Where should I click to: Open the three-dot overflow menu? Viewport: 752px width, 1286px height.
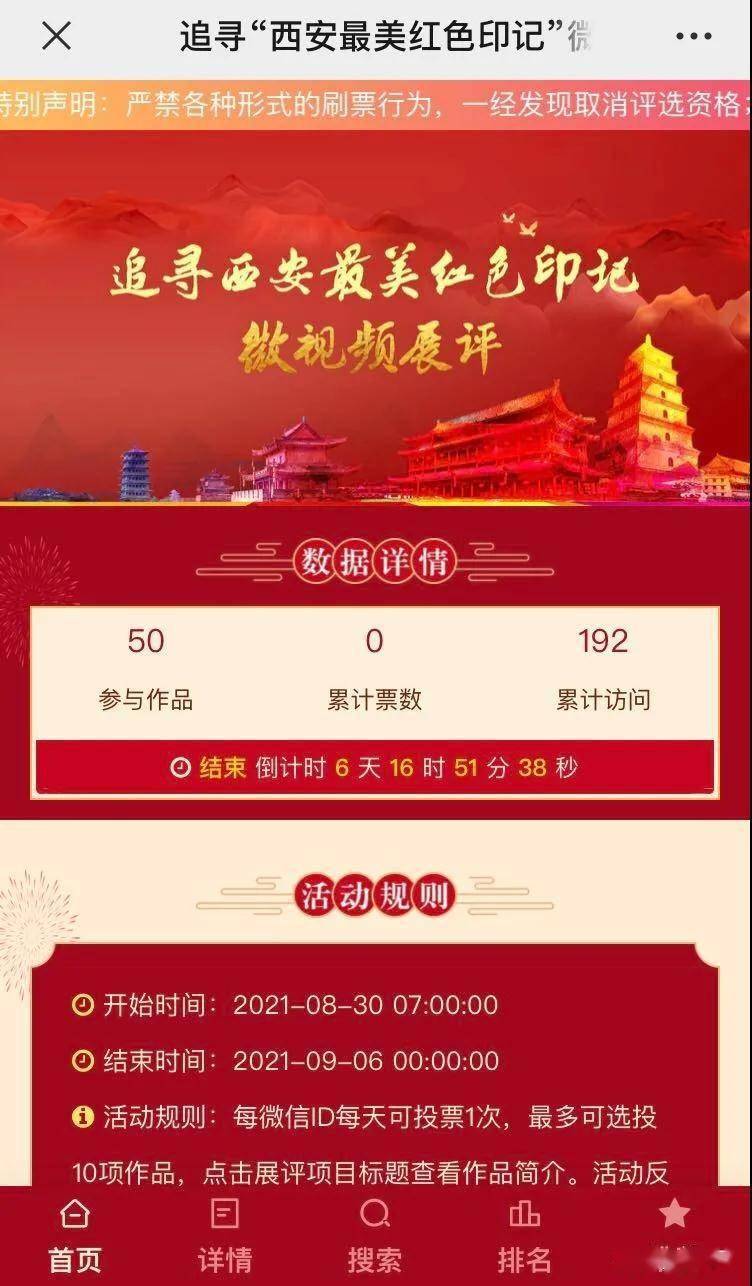tap(693, 37)
